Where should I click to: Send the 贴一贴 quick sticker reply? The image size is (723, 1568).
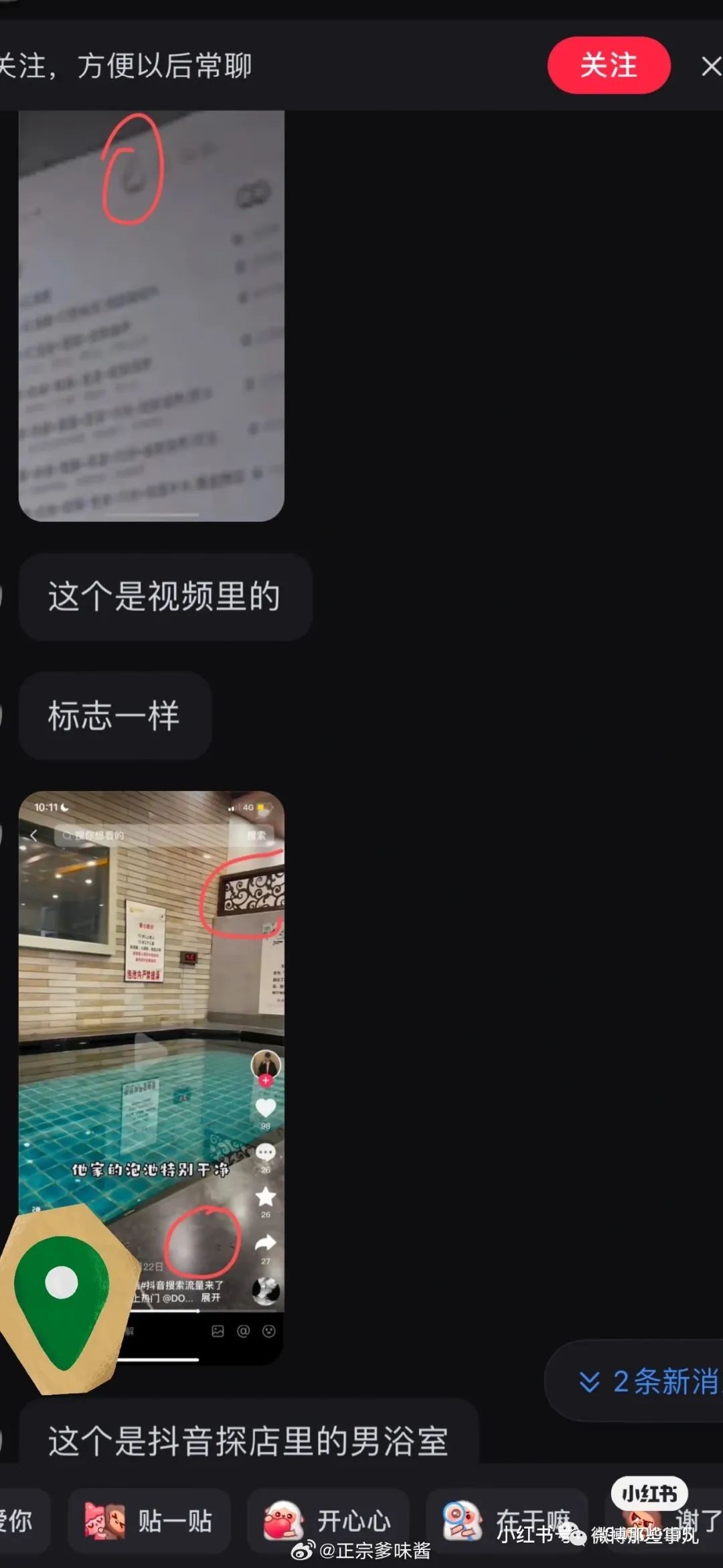(x=149, y=1520)
